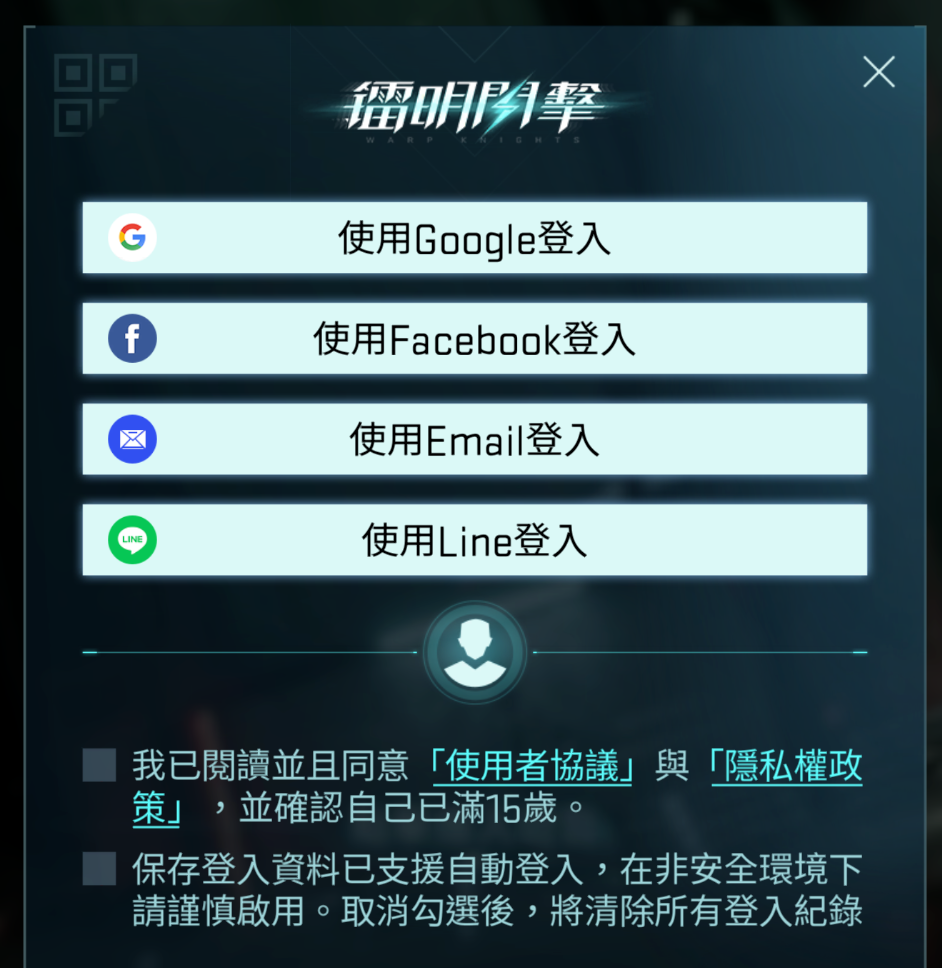
Task: Tap the circular guest login button on the divider
Action: pos(474,650)
